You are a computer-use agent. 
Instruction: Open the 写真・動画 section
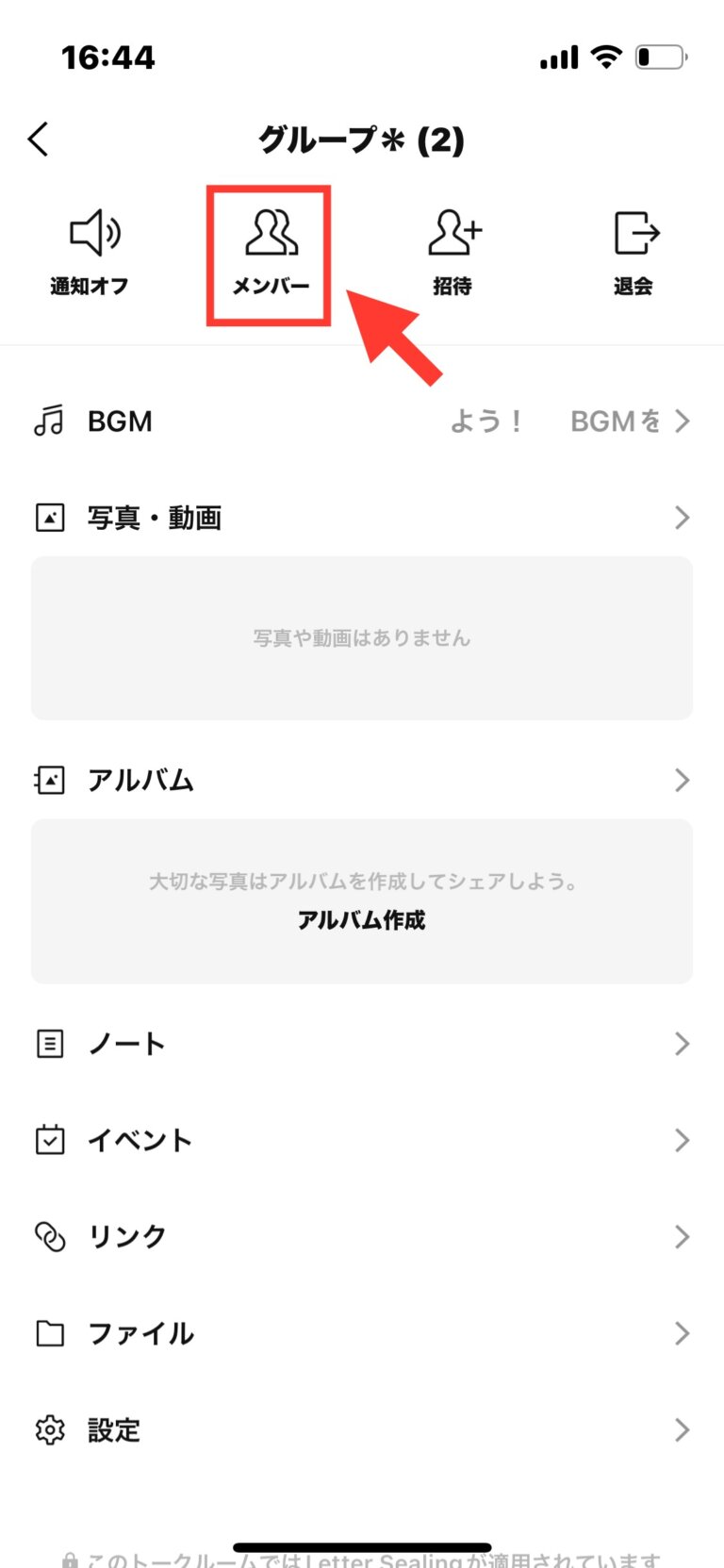[362, 518]
